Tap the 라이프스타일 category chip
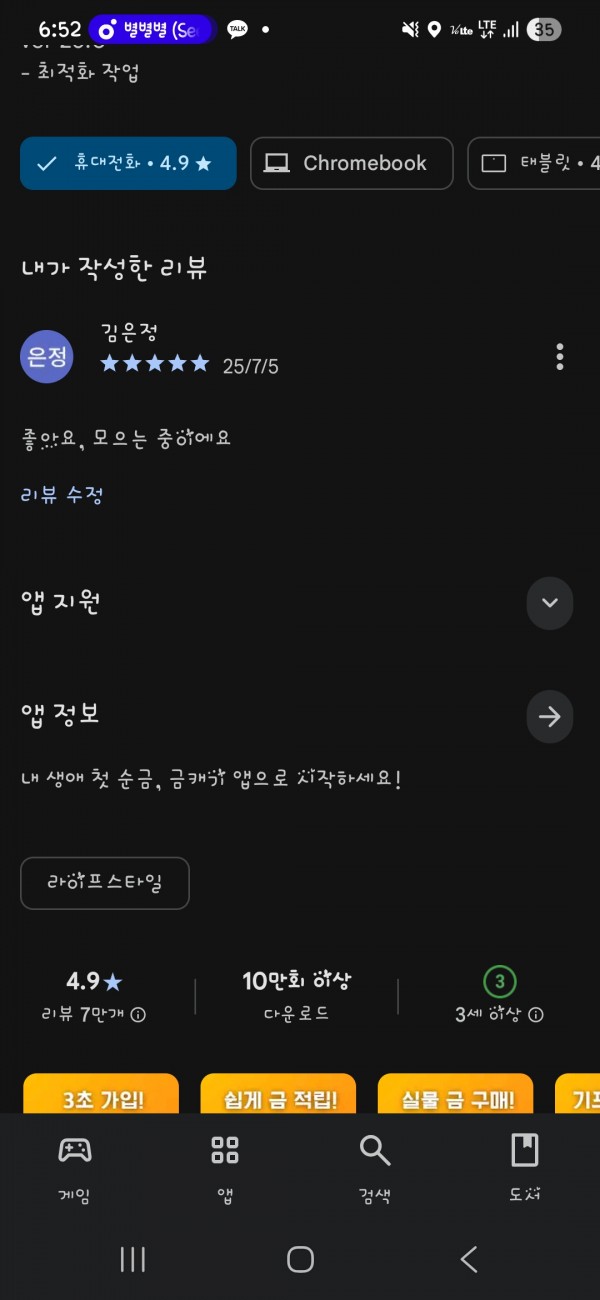This screenshot has width=600, height=1300. (105, 883)
